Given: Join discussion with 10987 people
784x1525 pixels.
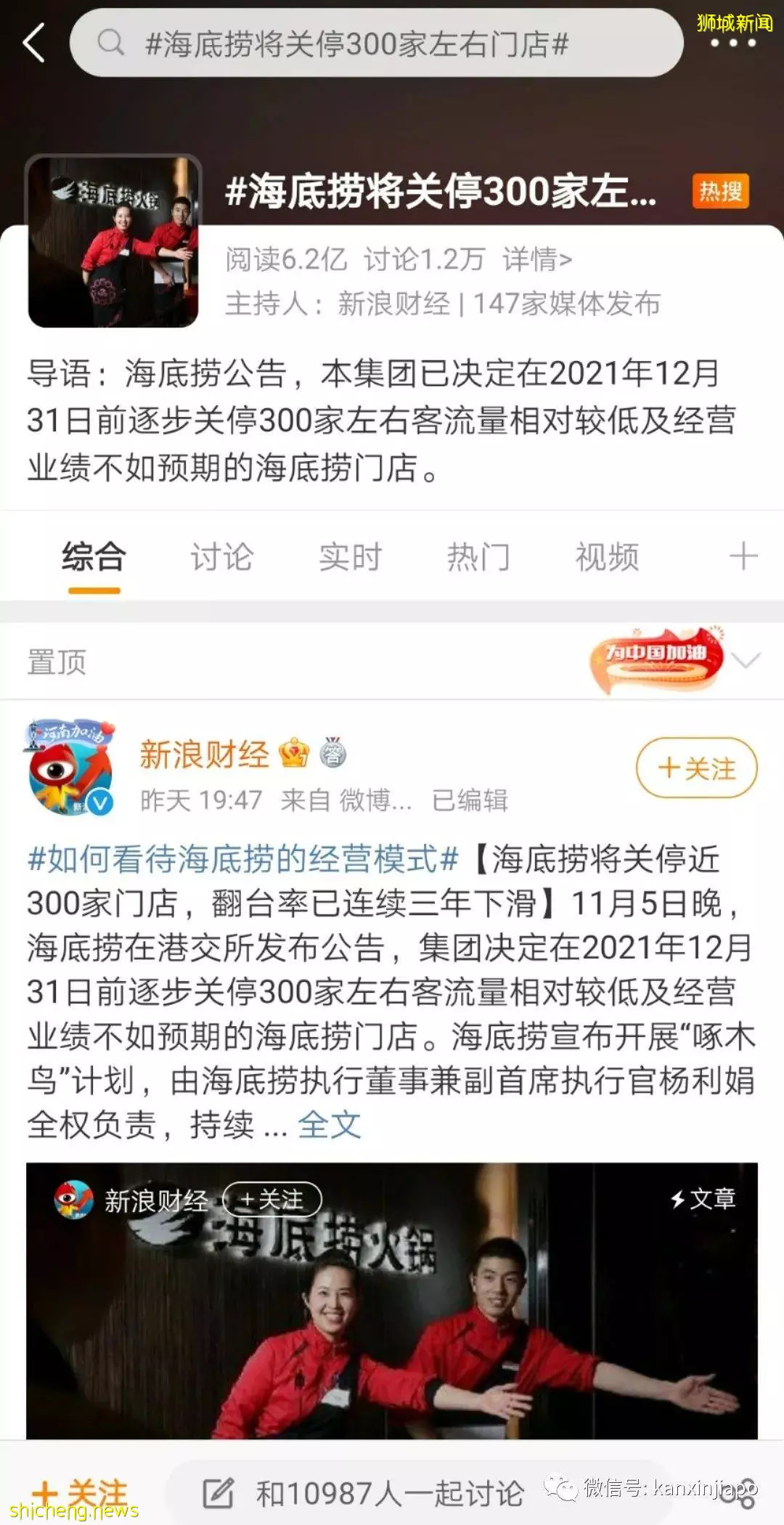Looking at the screenshot, I should pos(363,1494).
